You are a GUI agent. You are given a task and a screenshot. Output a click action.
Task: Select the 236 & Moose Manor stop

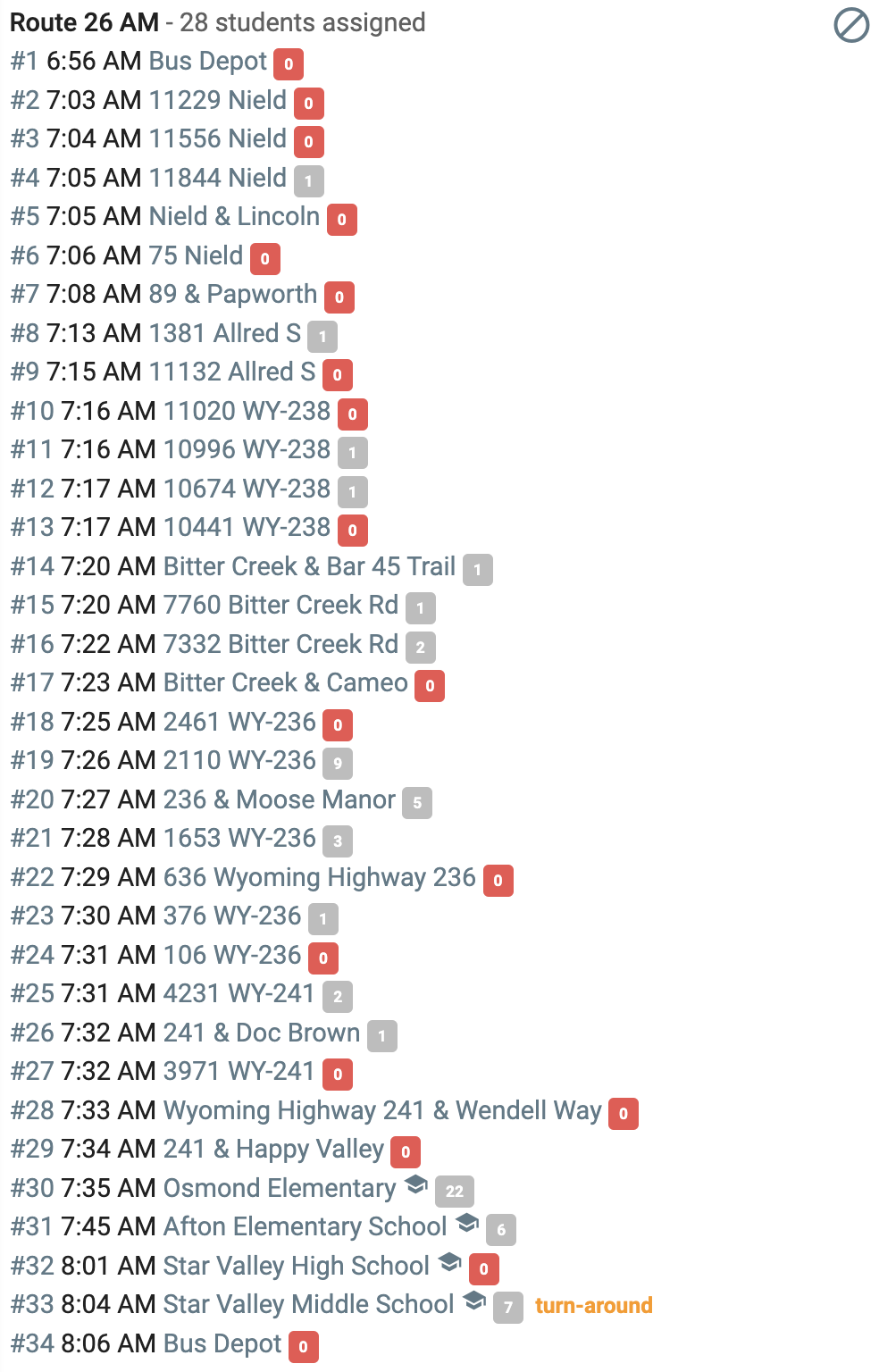pyautogui.click(x=280, y=799)
